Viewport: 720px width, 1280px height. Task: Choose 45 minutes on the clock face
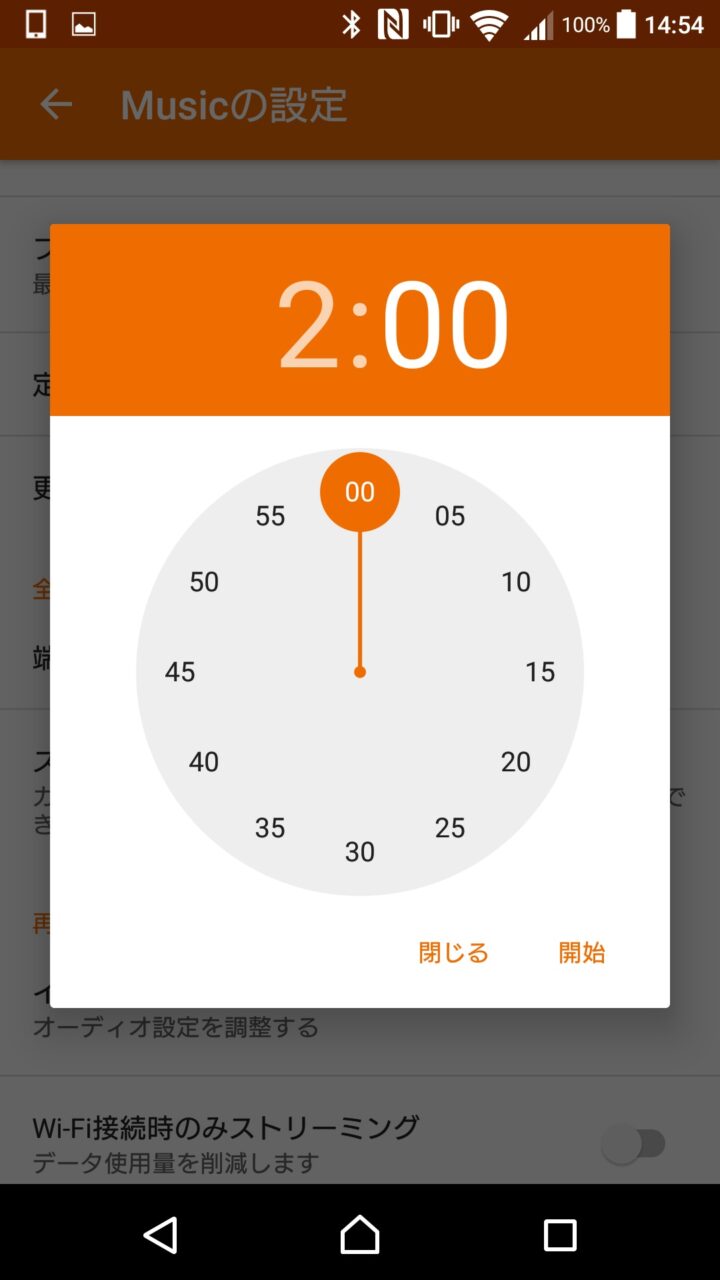point(180,672)
